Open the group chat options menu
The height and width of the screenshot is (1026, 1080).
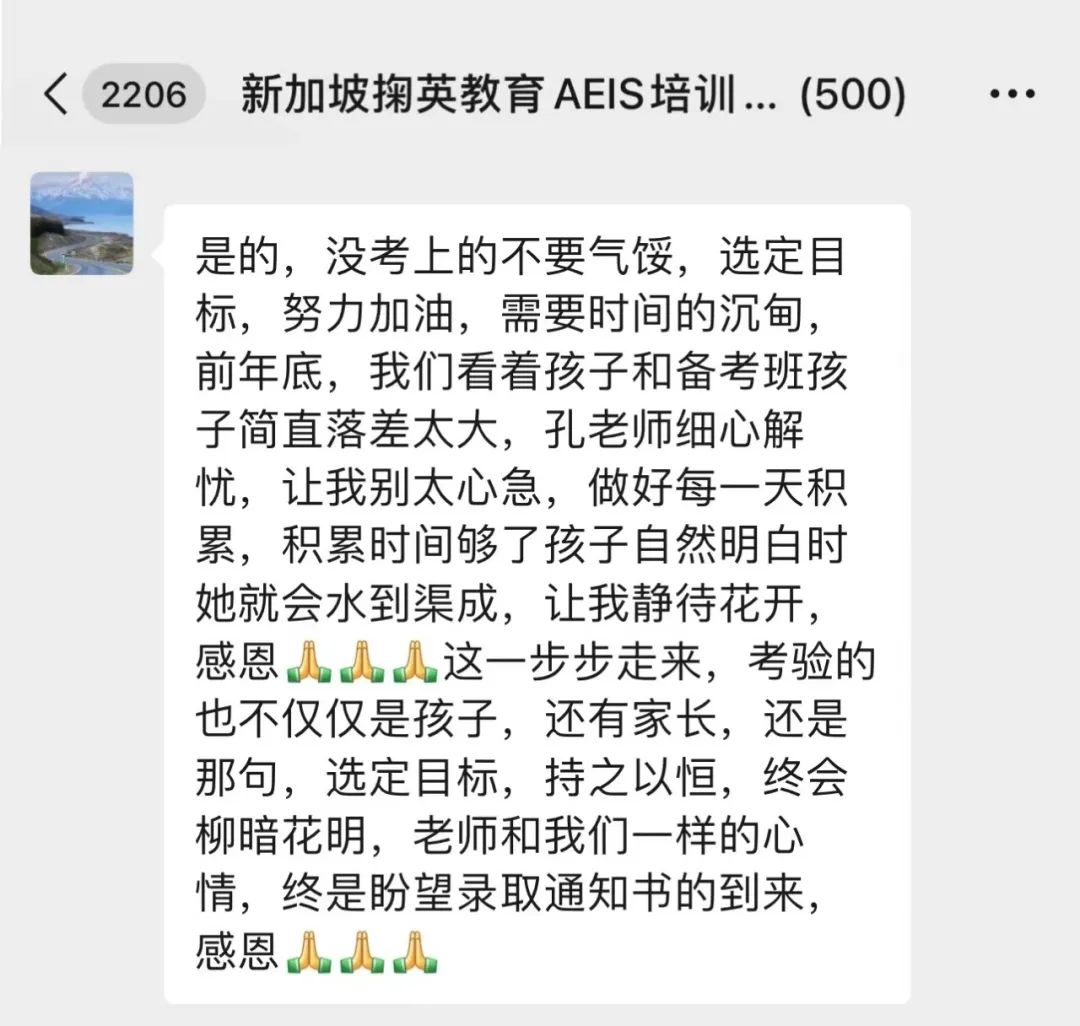(1012, 94)
